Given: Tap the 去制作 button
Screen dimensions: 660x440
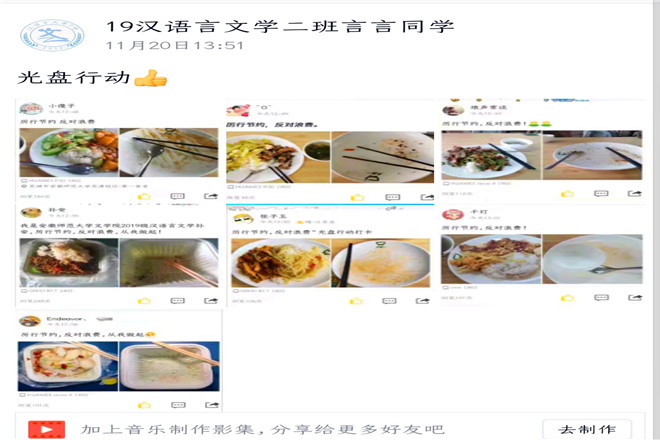Looking at the screenshot, I should click(x=587, y=428).
